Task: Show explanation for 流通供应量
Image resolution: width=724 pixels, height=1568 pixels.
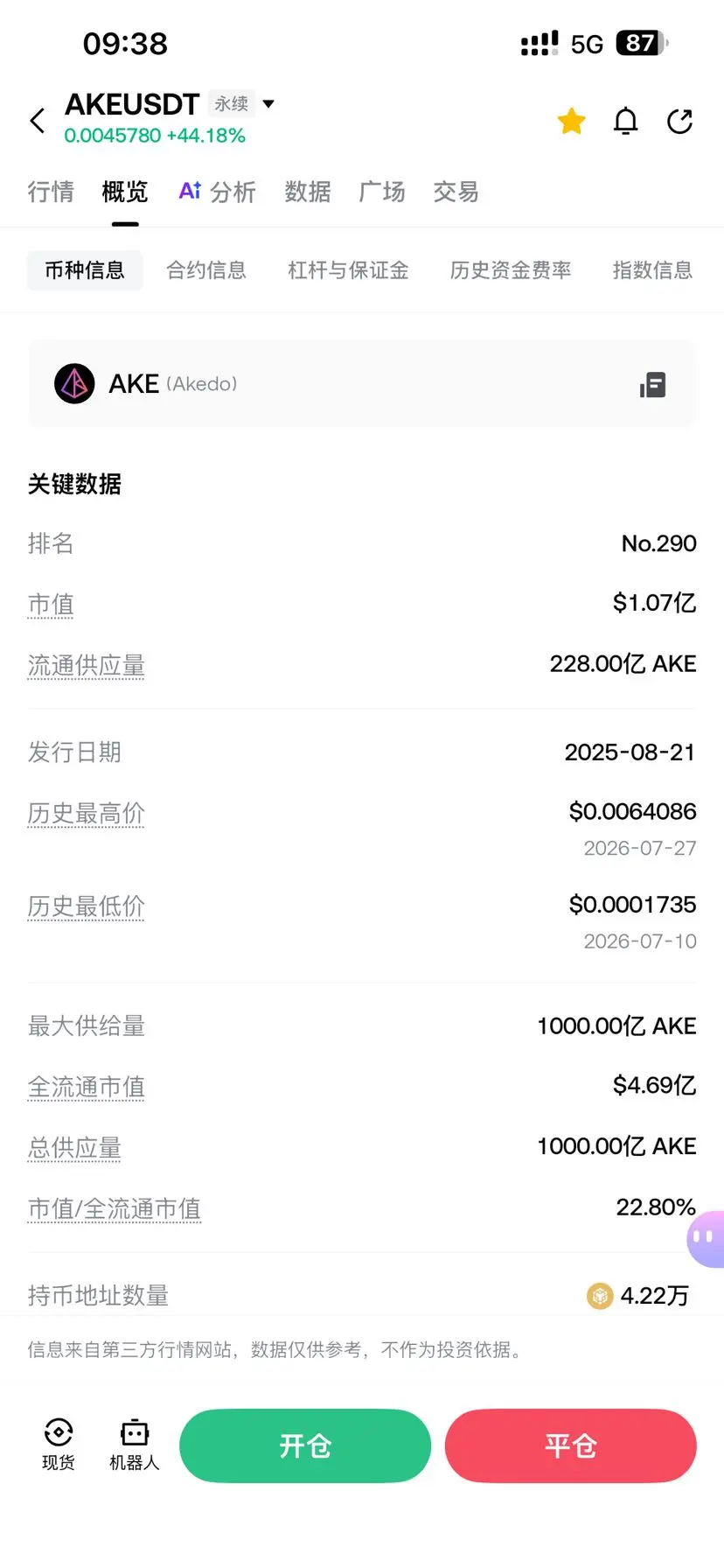Action: [x=86, y=665]
